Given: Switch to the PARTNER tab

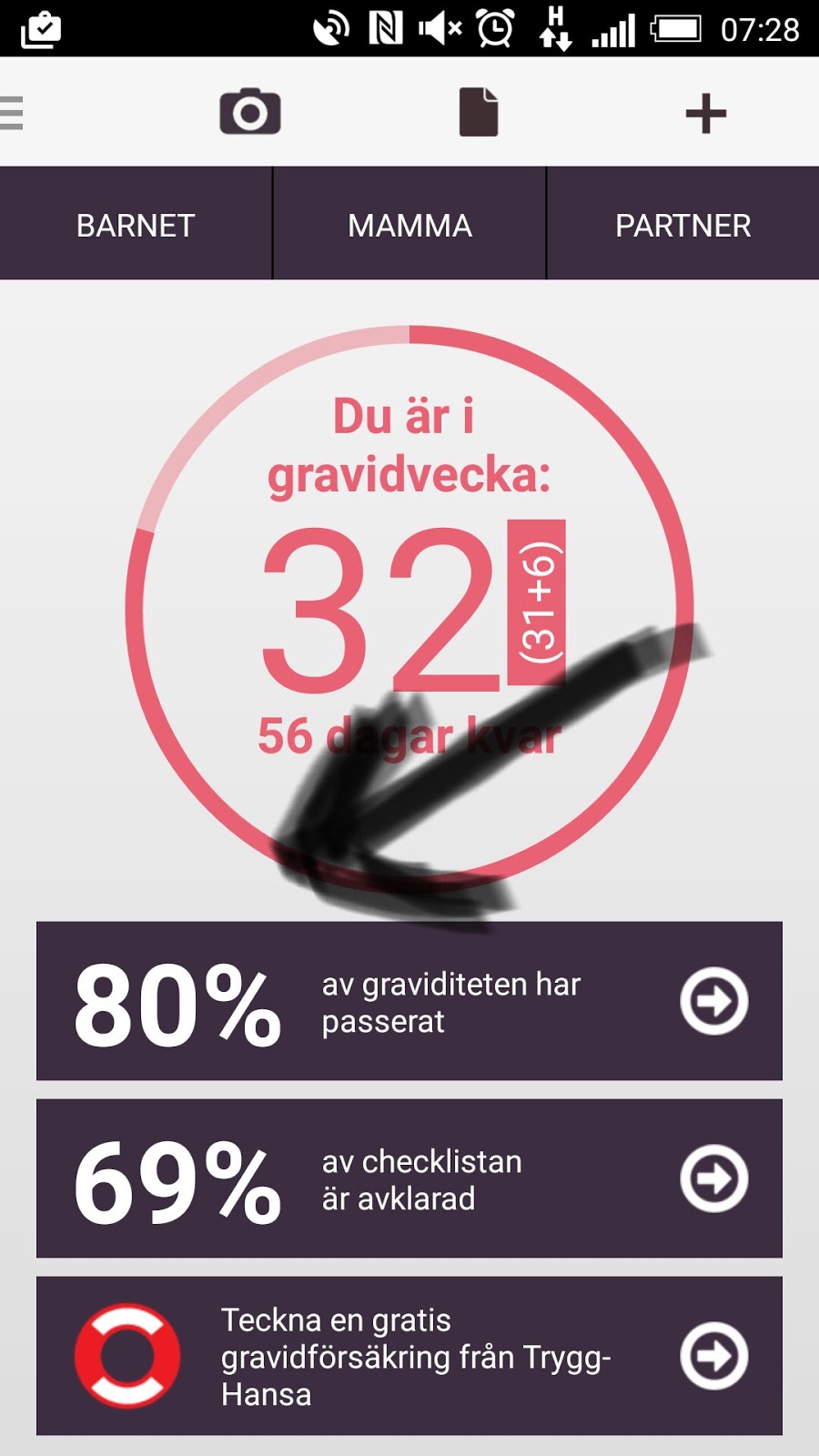Looking at the screenshot, I should [682, 225].
